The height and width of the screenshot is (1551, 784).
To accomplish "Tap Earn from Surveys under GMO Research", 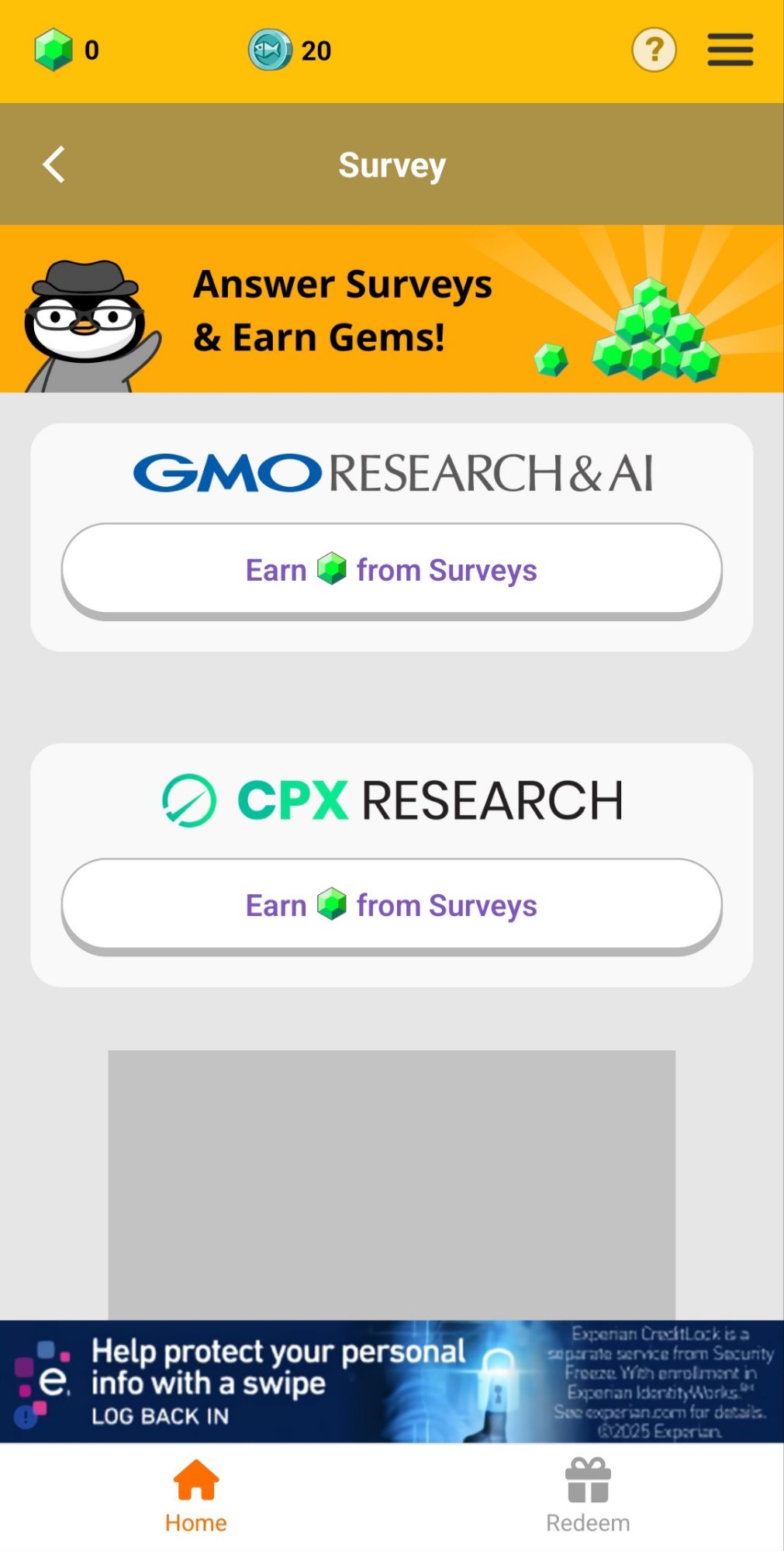I will point(392,569).
